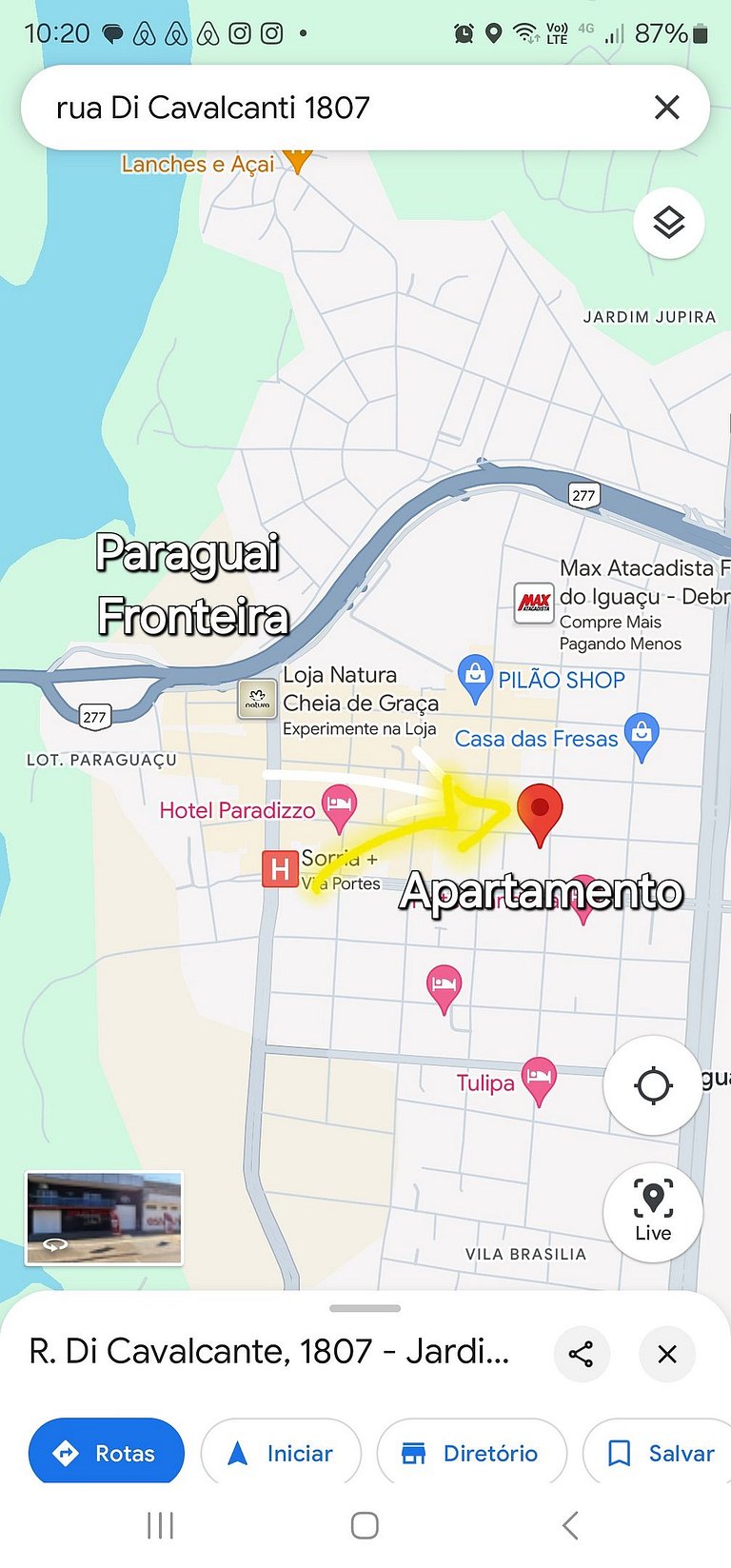
Task: Share the R. Di Cavalcante address
Action: [x=581, y=1353]
